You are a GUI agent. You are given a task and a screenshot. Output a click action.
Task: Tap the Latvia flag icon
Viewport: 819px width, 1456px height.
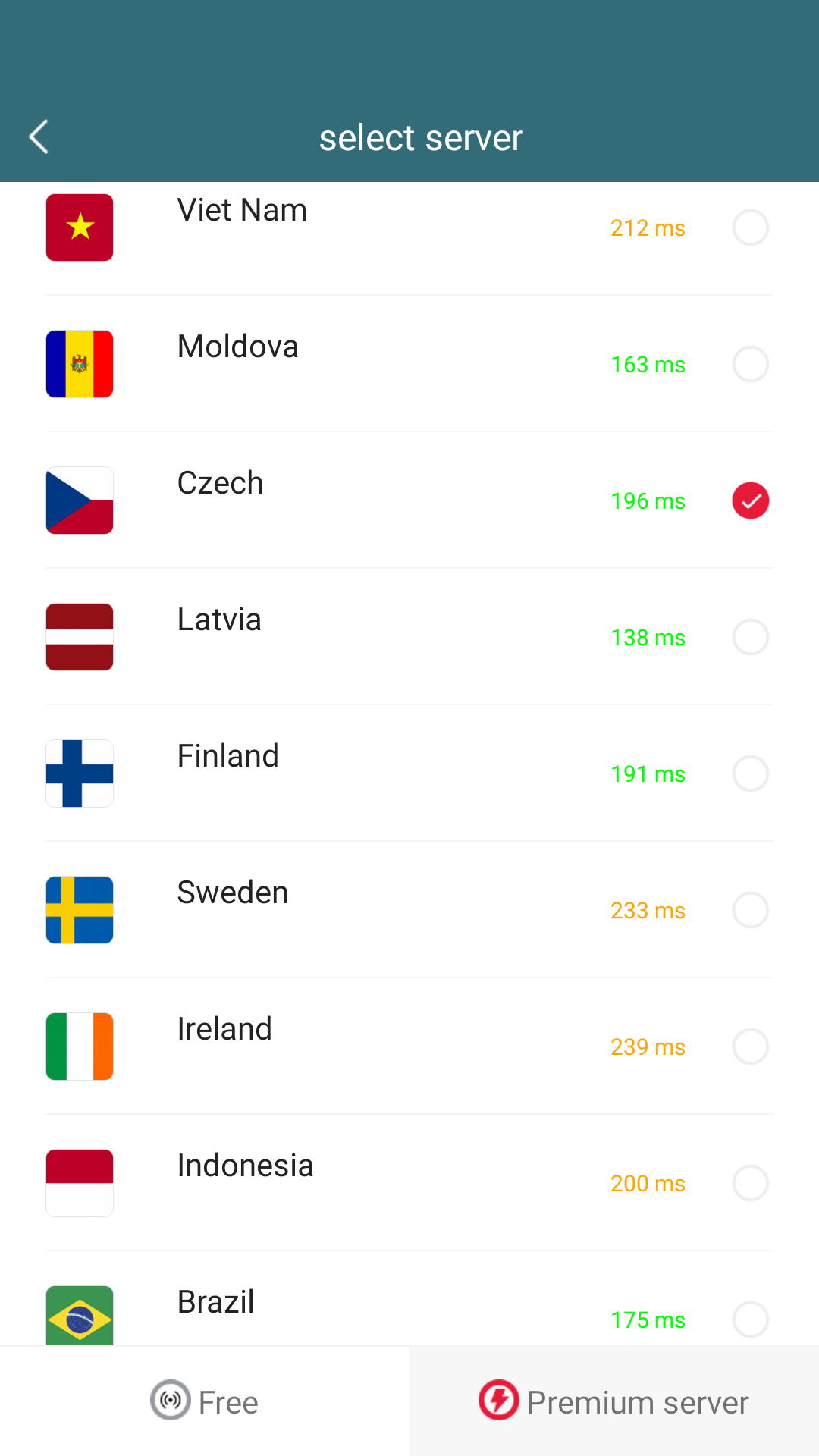coord(80,637)
